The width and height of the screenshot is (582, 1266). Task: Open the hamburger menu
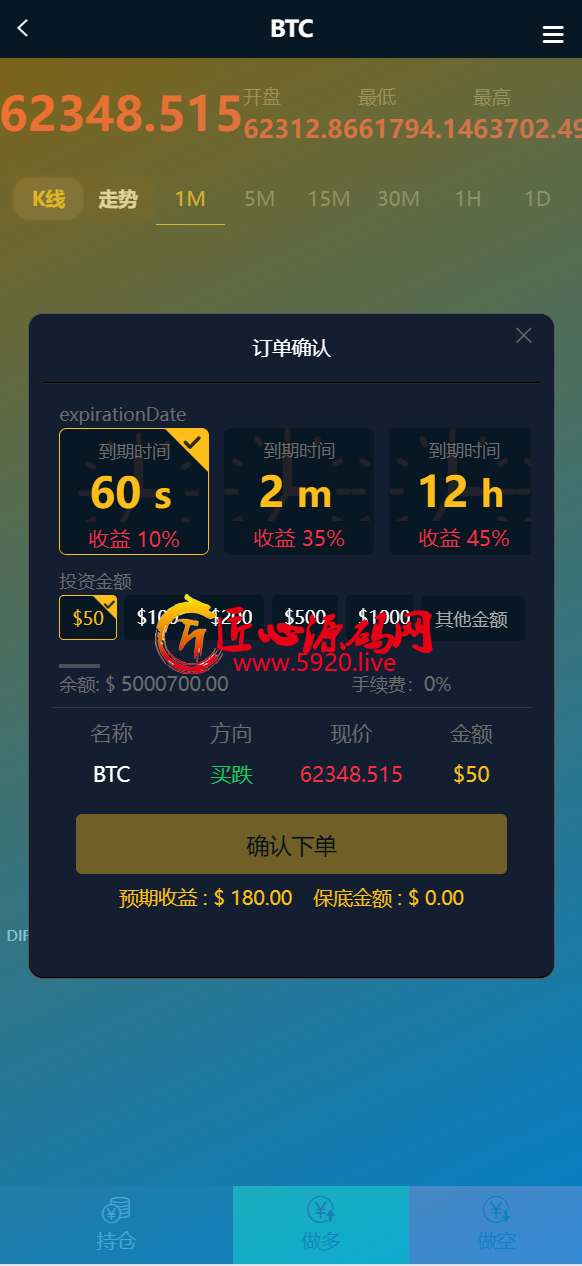[553, 35]
